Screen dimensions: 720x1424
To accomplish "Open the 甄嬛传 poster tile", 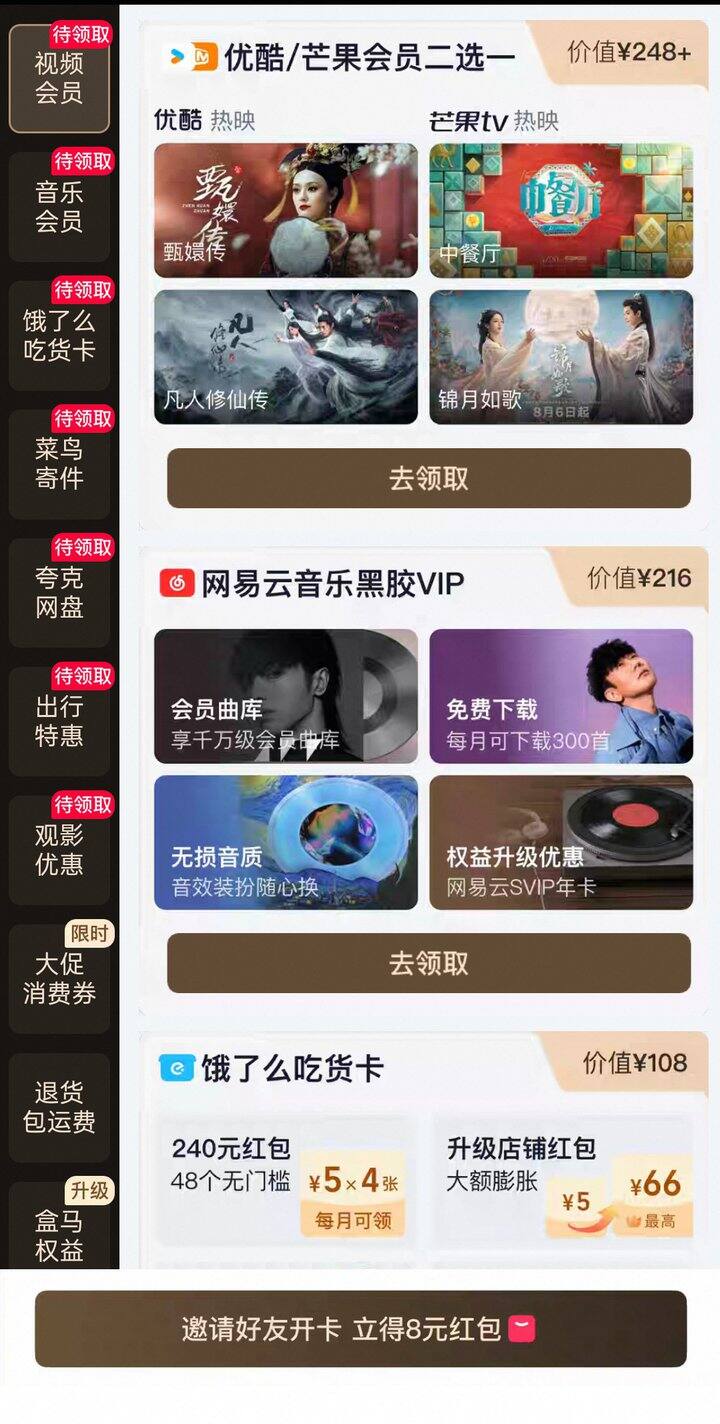I will [286, 210].
